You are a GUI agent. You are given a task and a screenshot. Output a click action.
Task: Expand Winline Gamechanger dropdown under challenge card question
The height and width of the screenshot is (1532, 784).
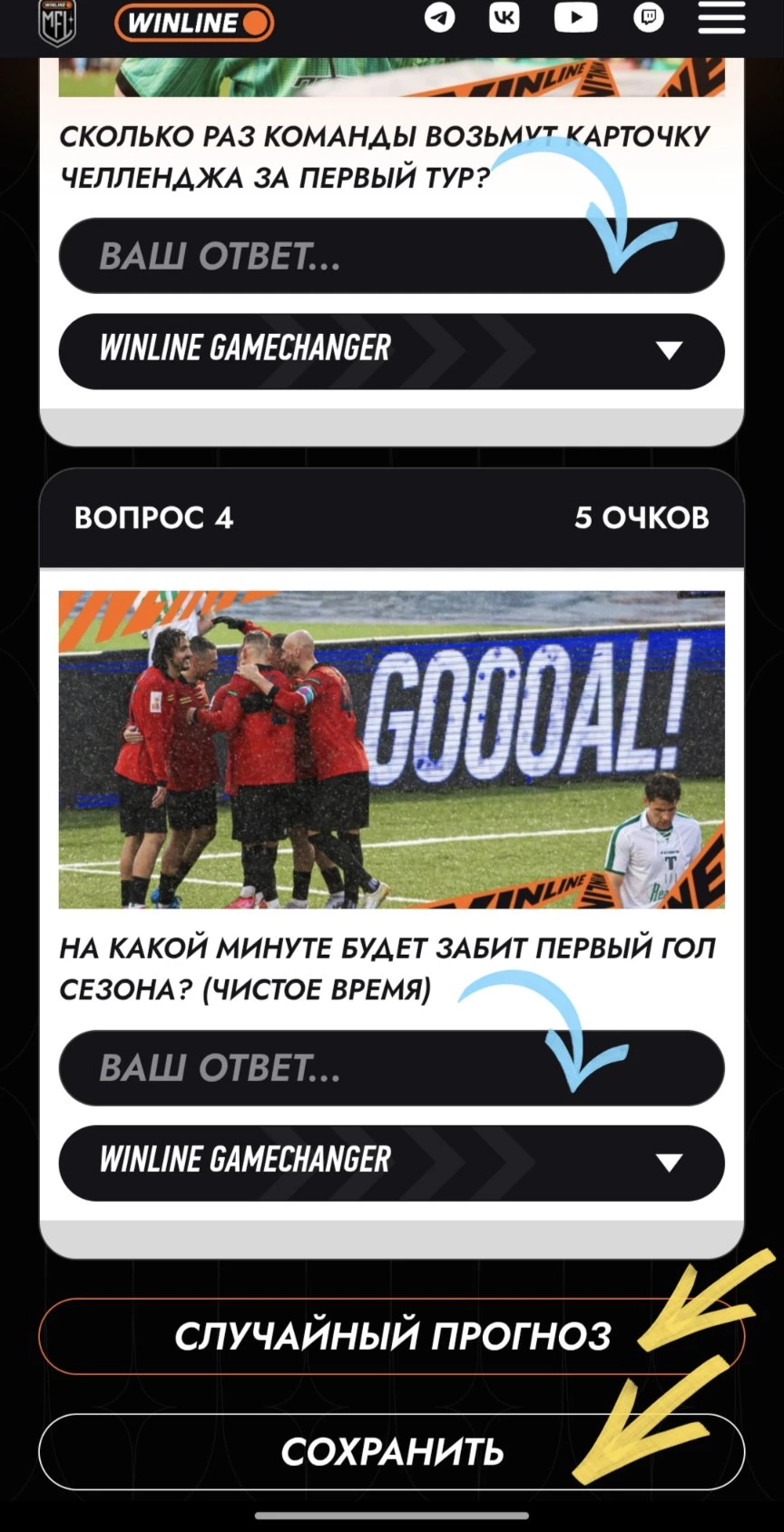pyautogui.click(x=391, y=351)
